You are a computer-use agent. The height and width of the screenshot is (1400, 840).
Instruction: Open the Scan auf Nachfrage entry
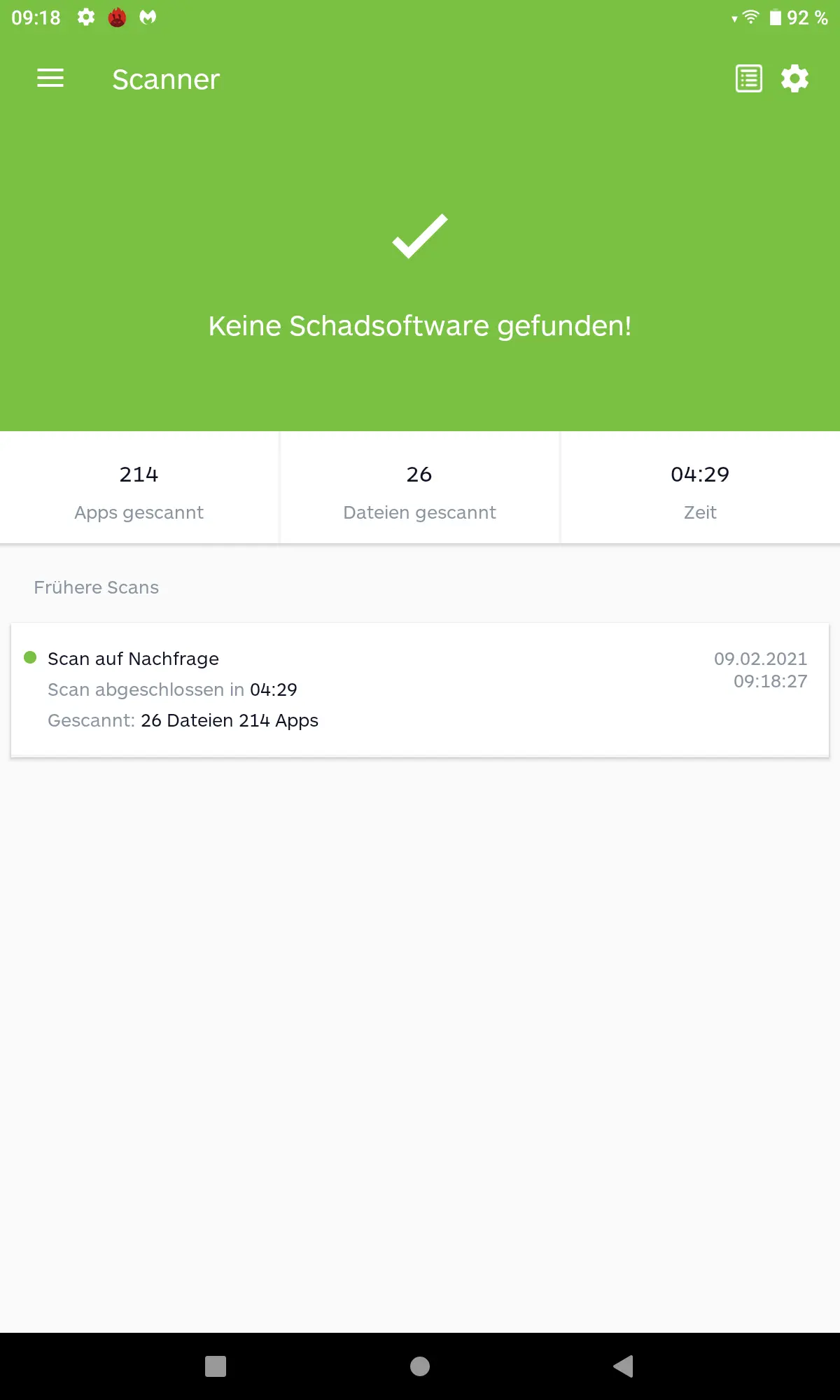point(420,689)
